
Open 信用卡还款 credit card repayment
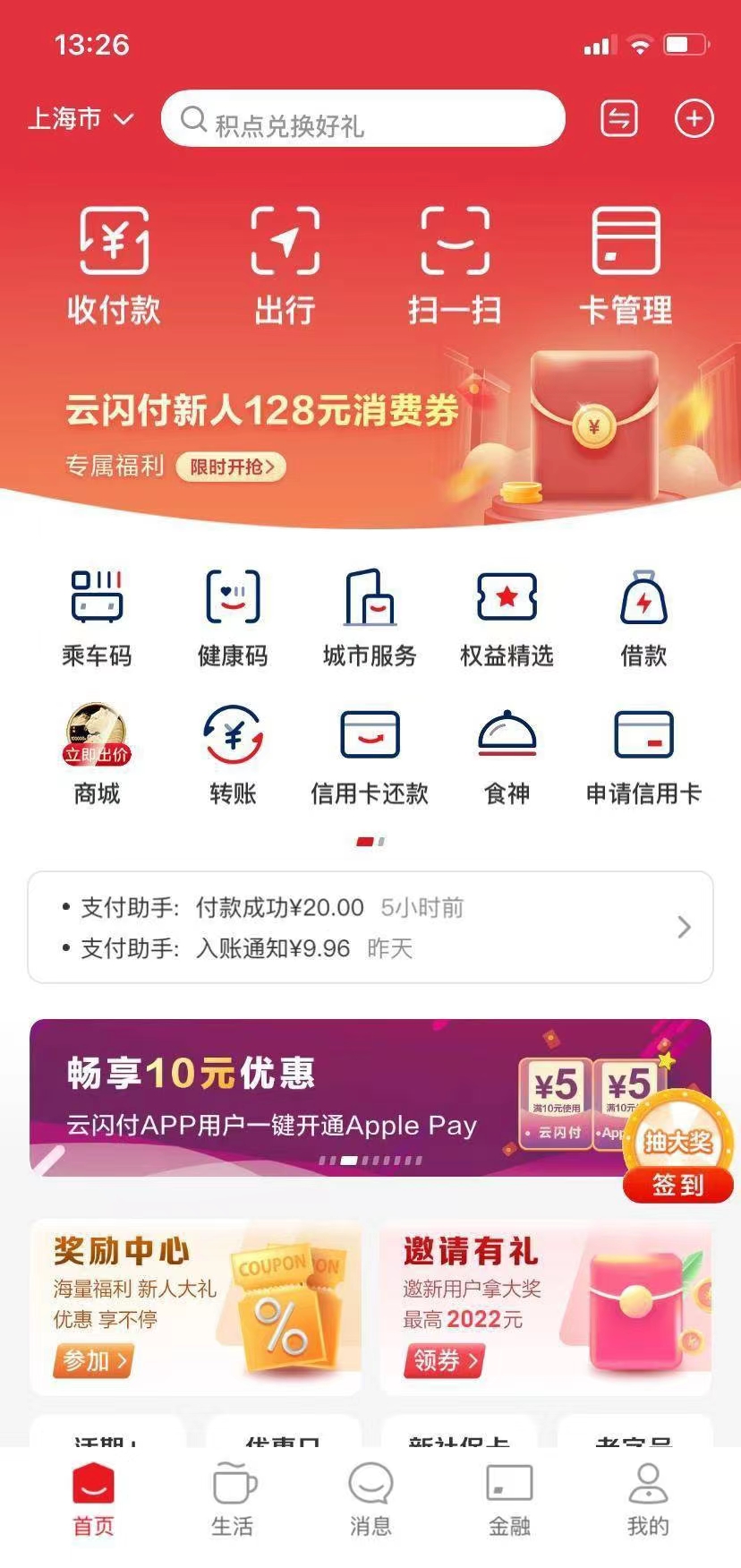pos(370,755)
